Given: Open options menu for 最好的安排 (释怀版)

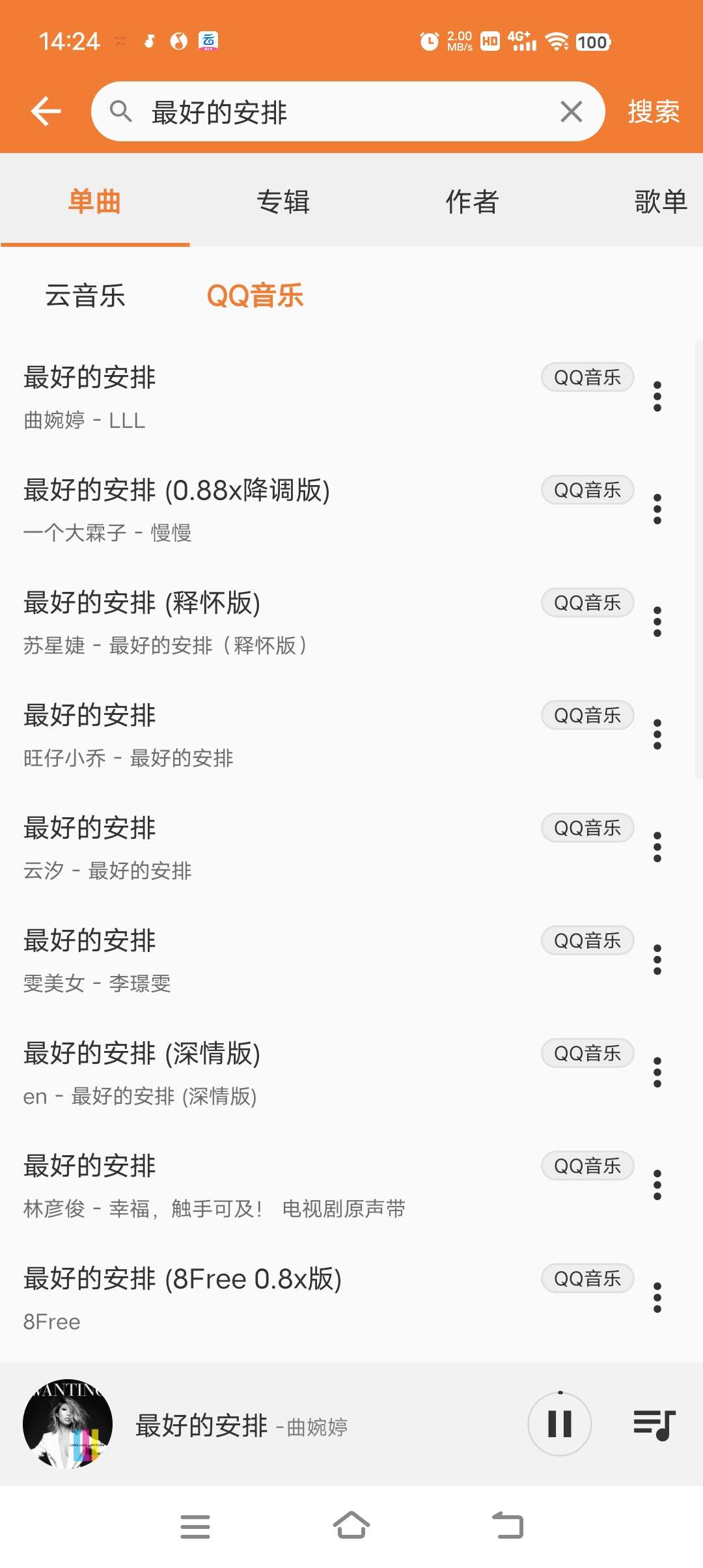Looking at the screenshot, I should (x=657, y=622).
